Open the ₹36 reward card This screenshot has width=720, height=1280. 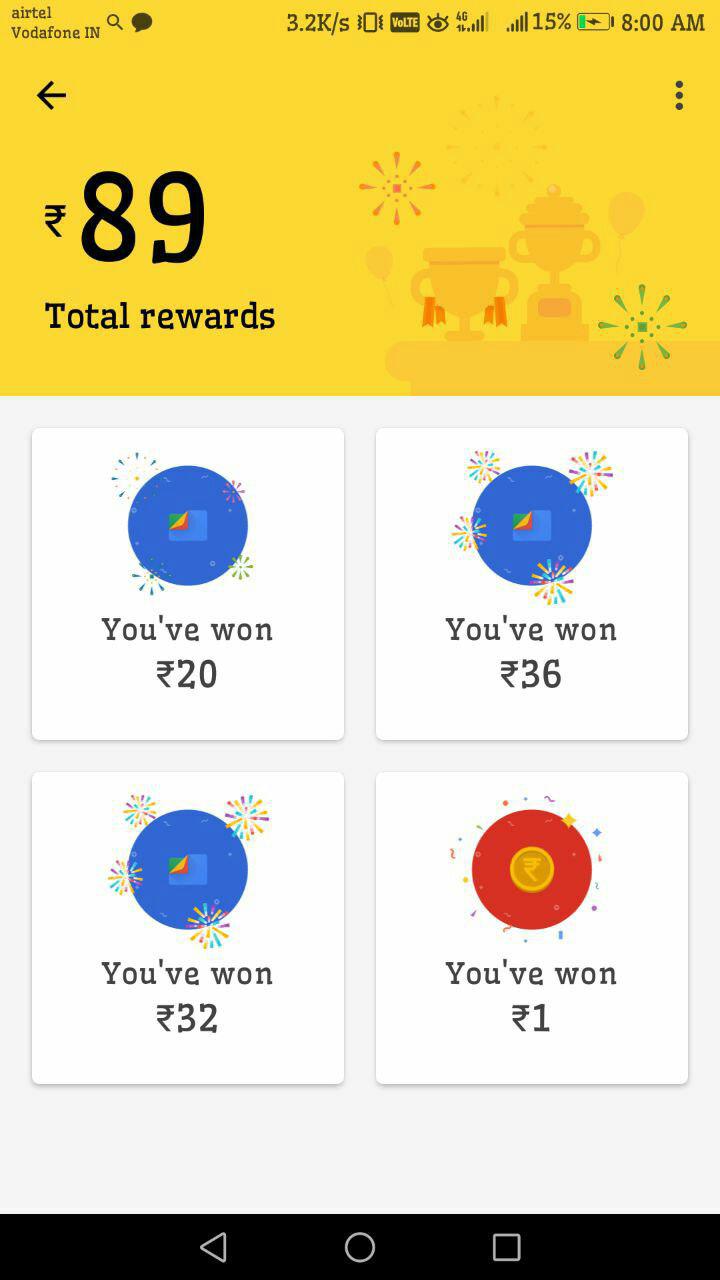coord(531,583)
